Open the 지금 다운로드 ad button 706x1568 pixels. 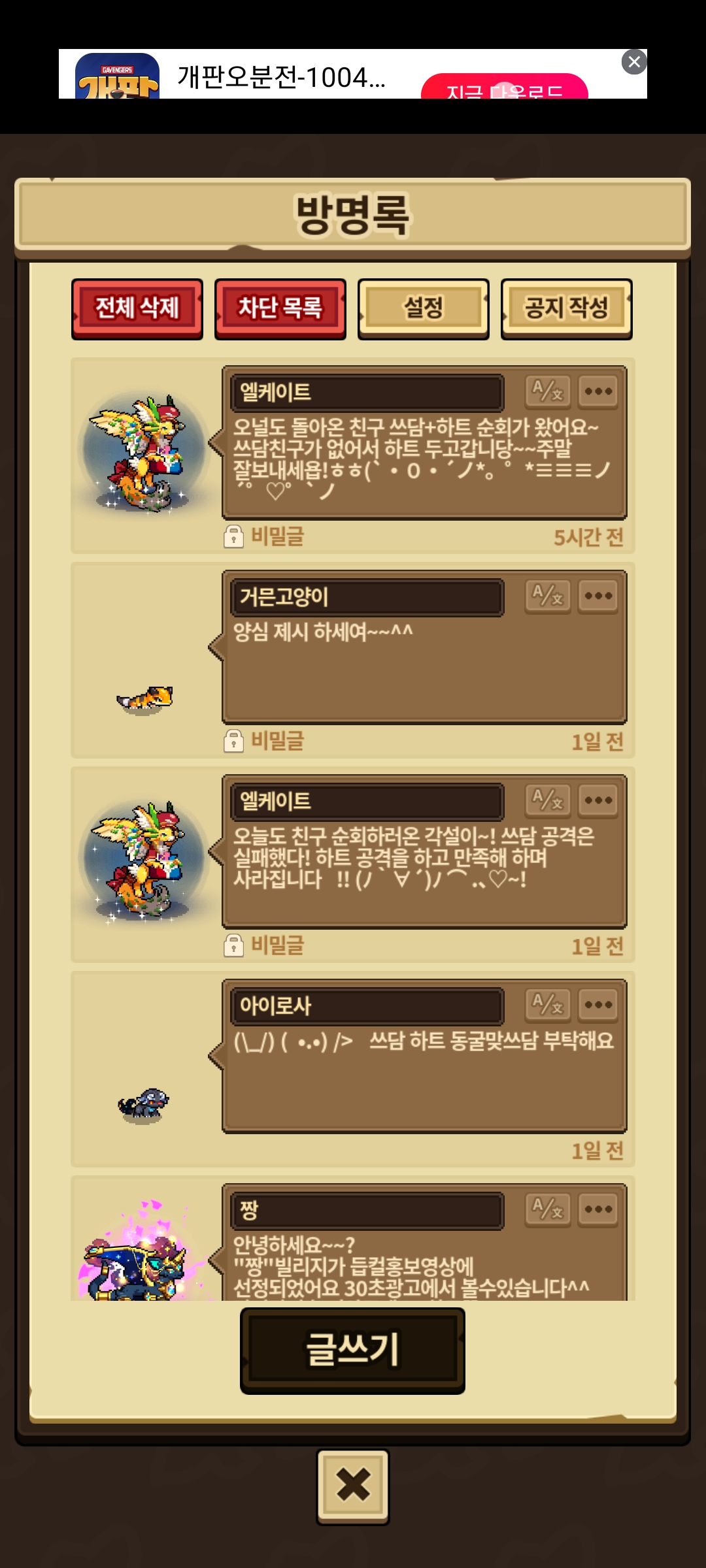tap(504, 89)
